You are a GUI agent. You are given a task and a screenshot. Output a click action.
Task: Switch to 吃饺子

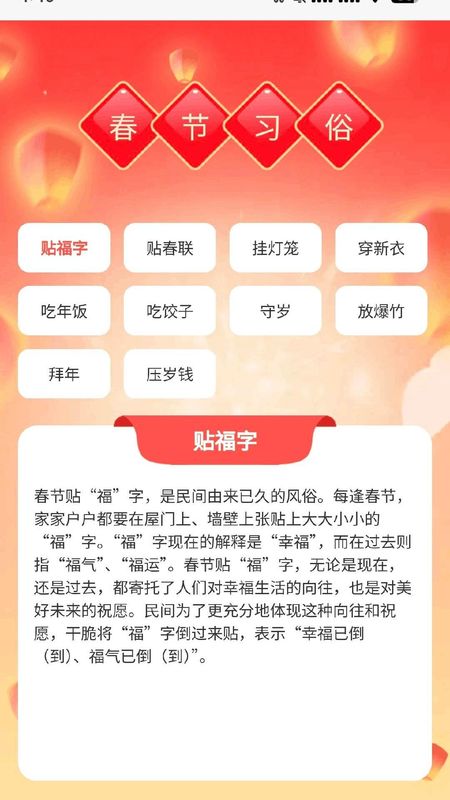pyautogui.click(x=169, y=311)
